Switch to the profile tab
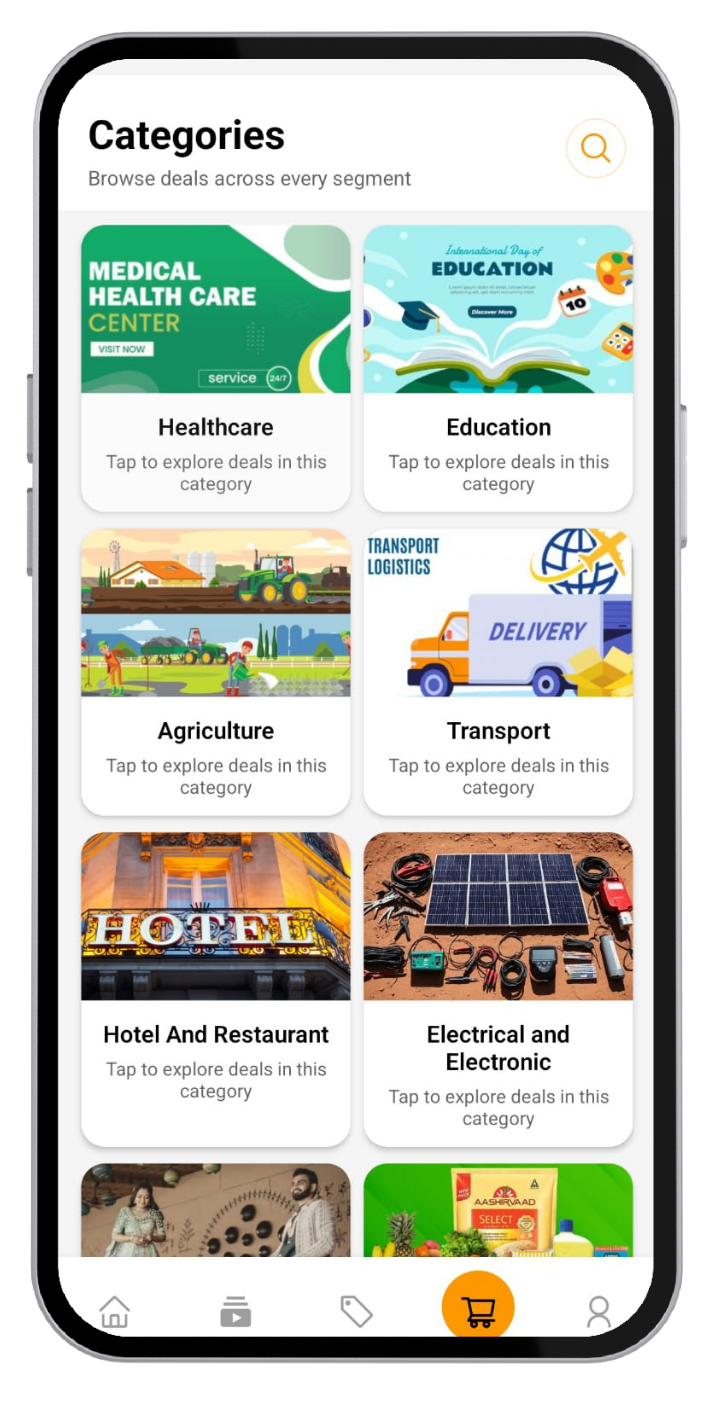Viewport: 715px width, 1426px height. 598,1311
